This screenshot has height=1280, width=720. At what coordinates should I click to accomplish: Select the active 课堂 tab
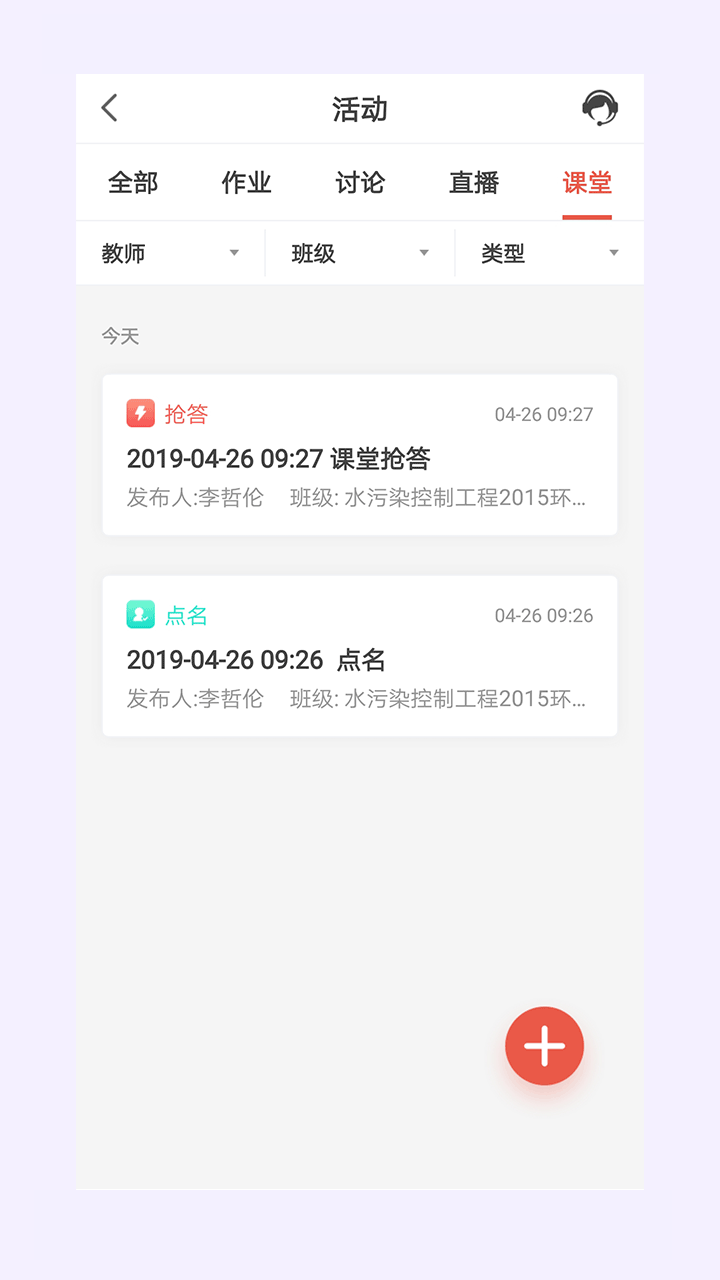click(587, 184)
